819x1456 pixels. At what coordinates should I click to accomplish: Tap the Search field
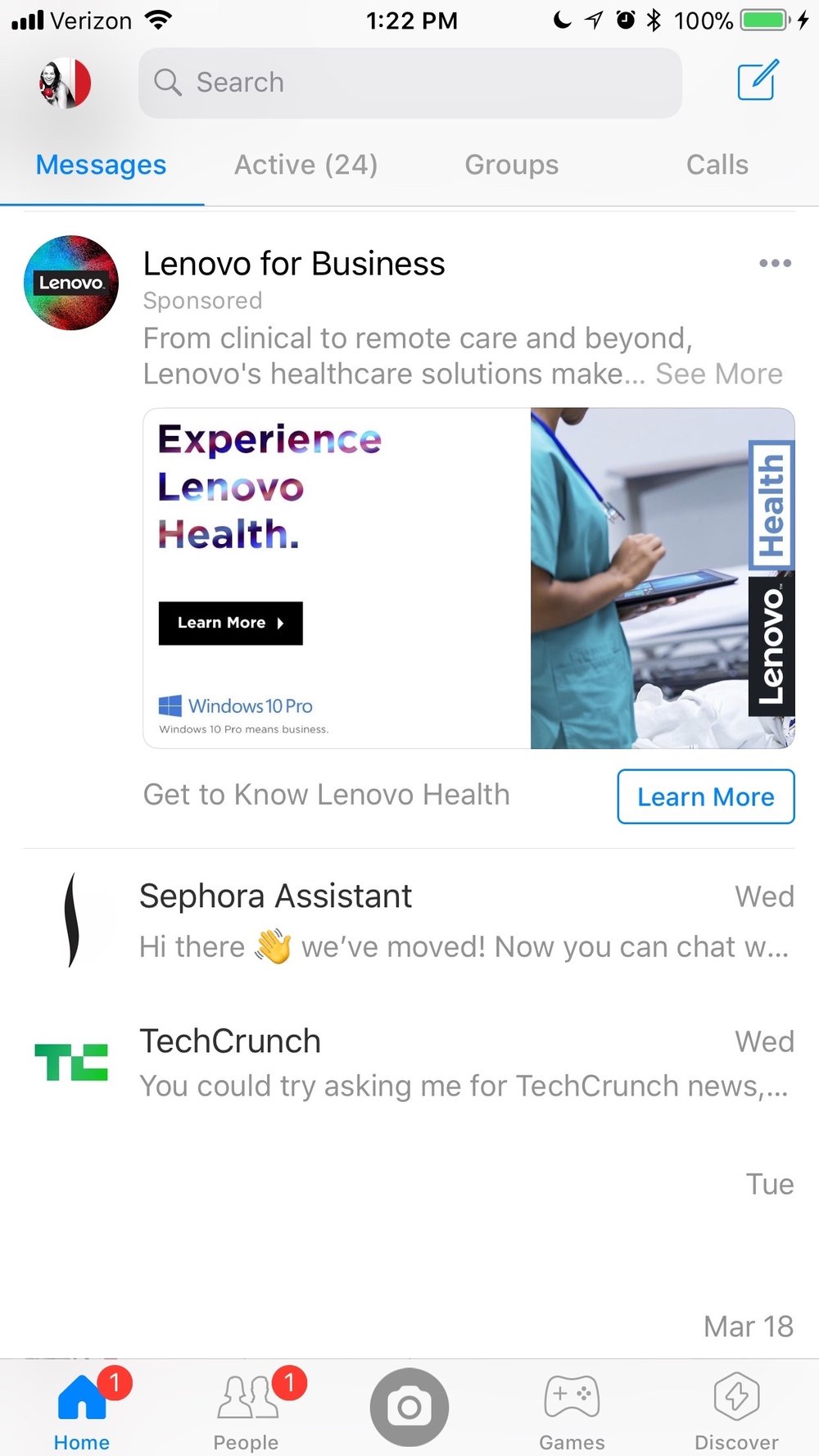[x=409, y=83]
